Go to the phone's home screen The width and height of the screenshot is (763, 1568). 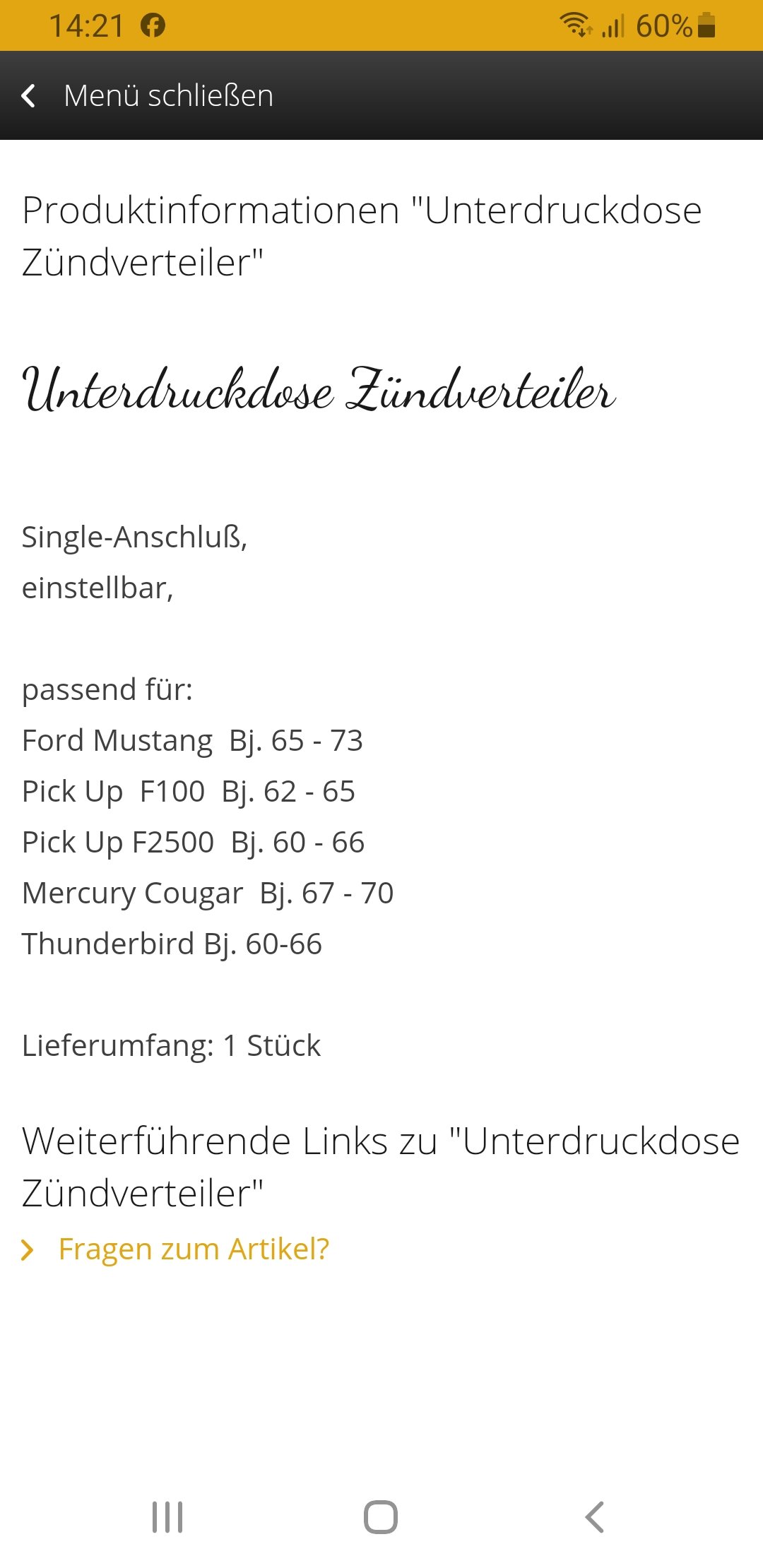[381, 1516]
